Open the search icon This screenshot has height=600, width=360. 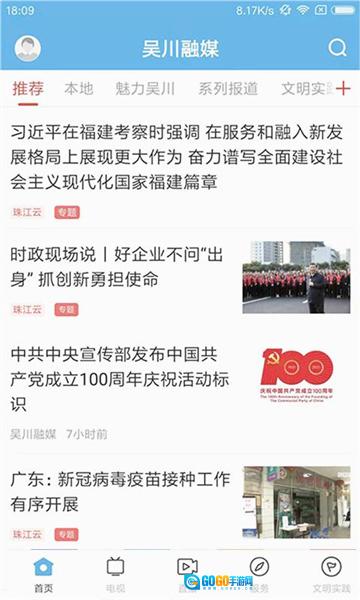(337, 48)
